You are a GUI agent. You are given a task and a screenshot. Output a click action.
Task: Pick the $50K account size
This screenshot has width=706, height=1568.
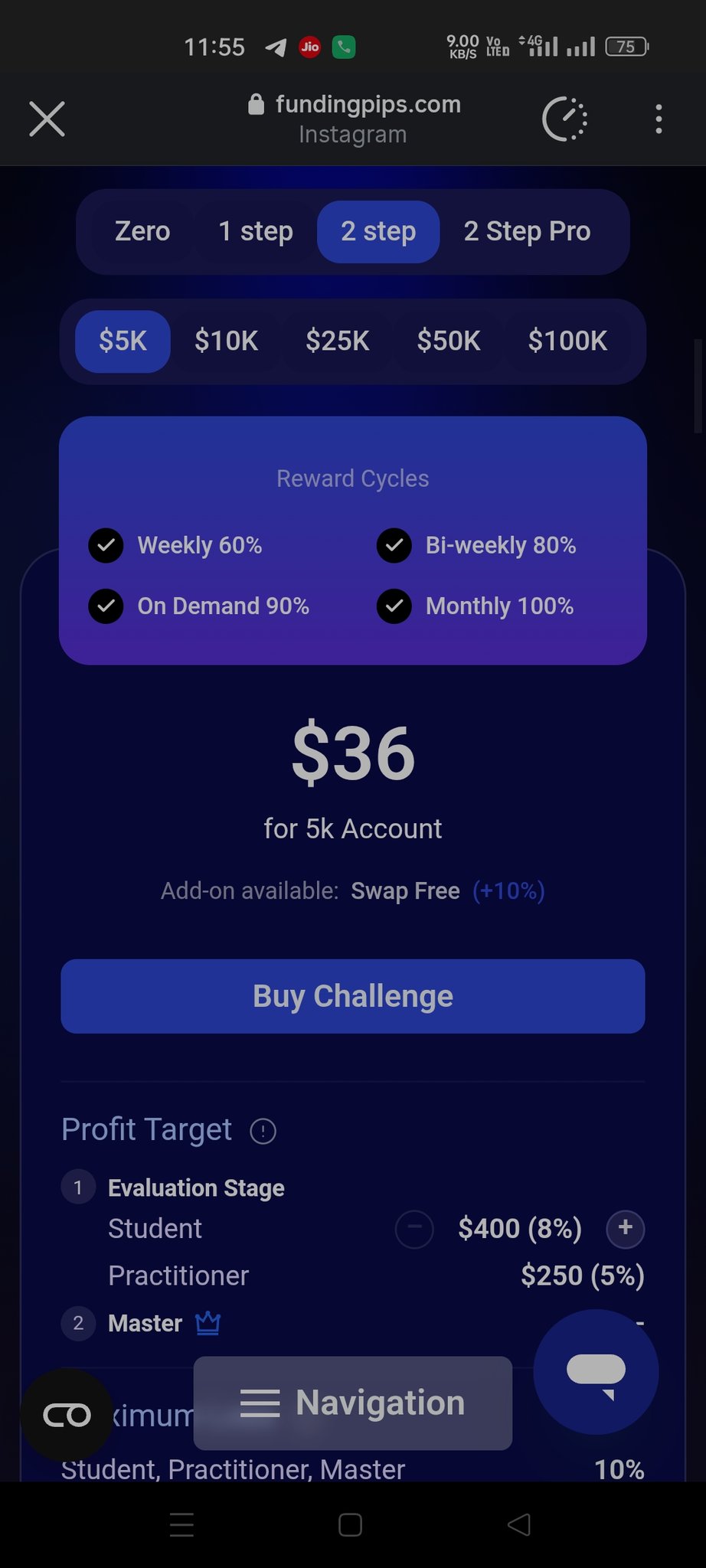[x=449, y=341]
